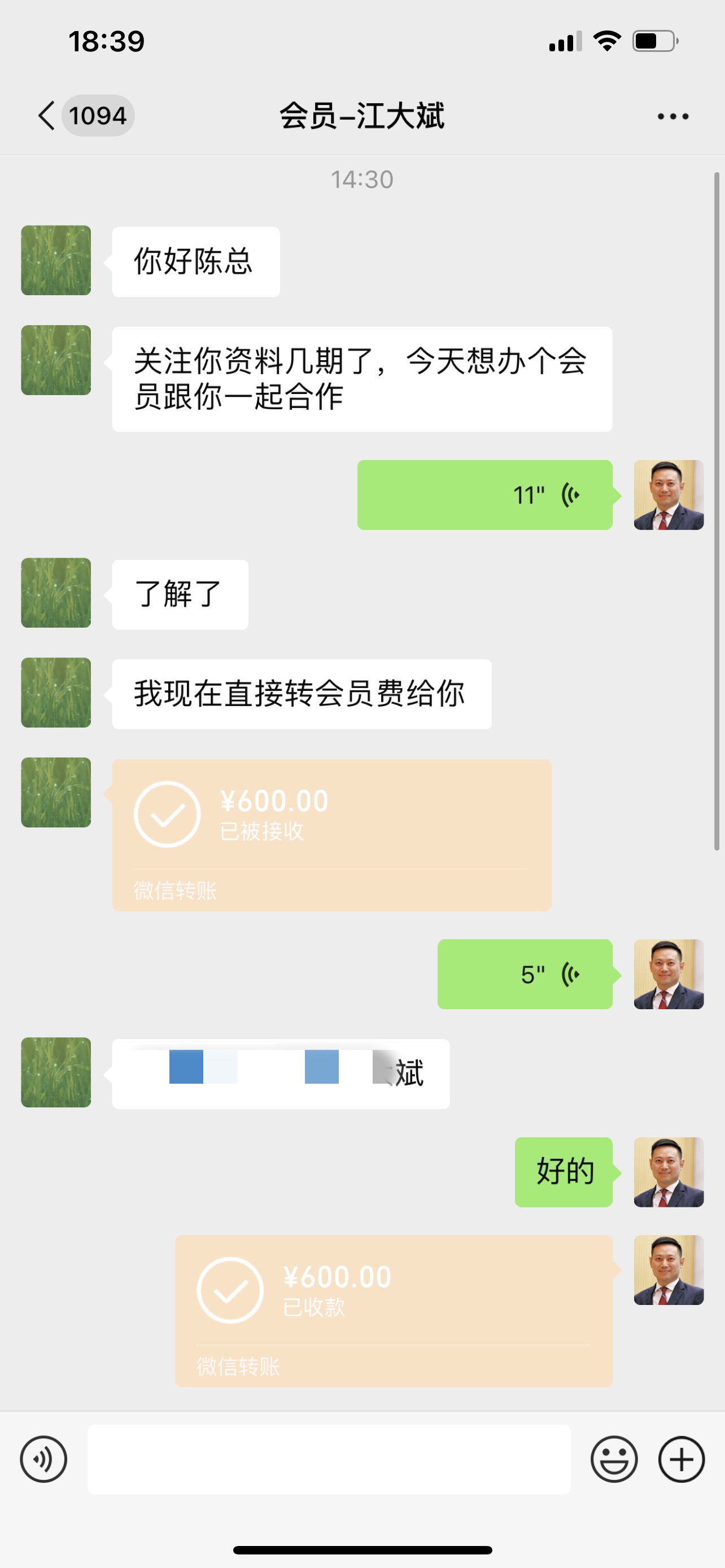Play the 5-second voice message
The width and height of the screenshot is (725, 1568).
[x=525, y=974]
